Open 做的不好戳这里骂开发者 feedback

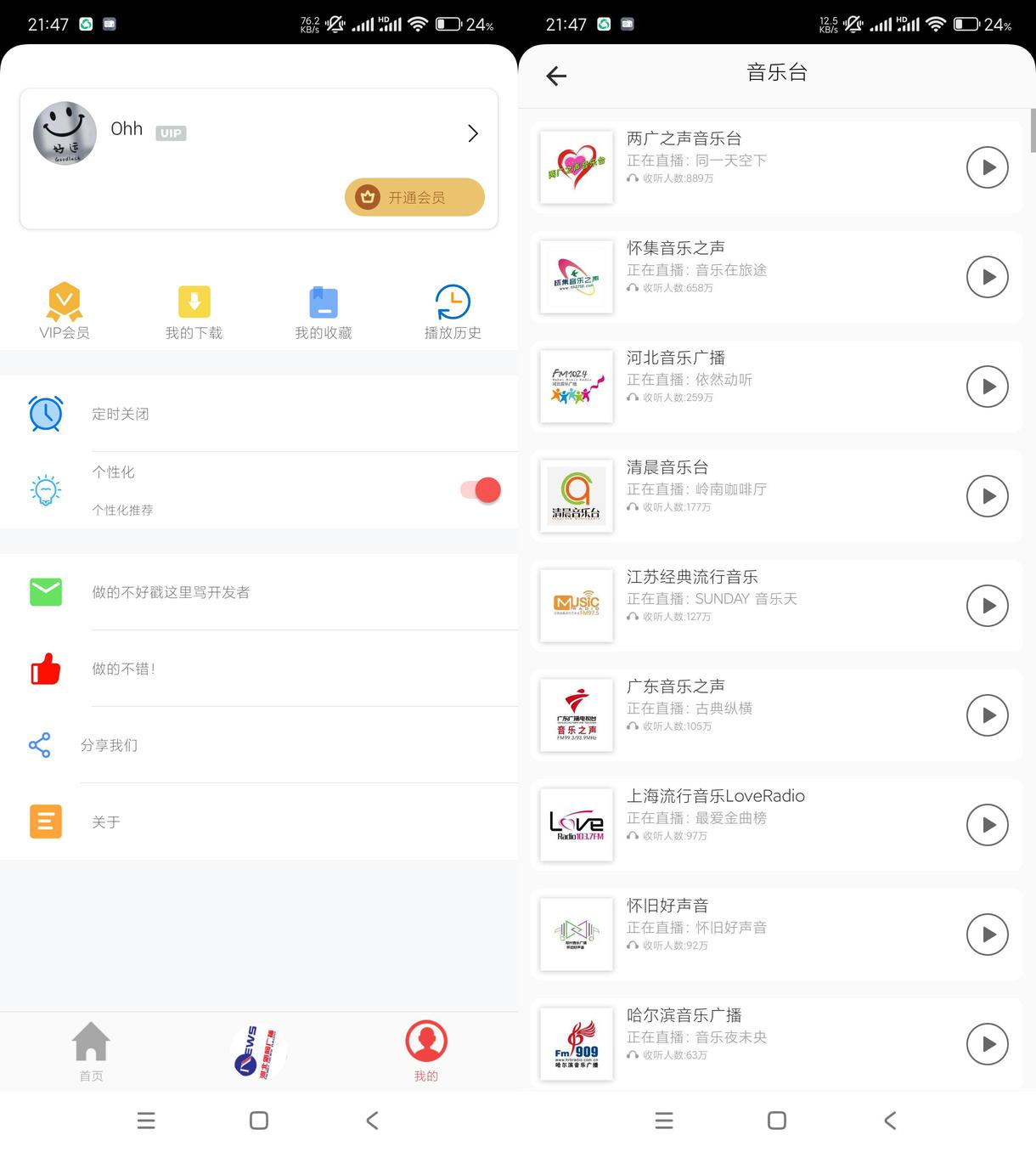(259, 592)
